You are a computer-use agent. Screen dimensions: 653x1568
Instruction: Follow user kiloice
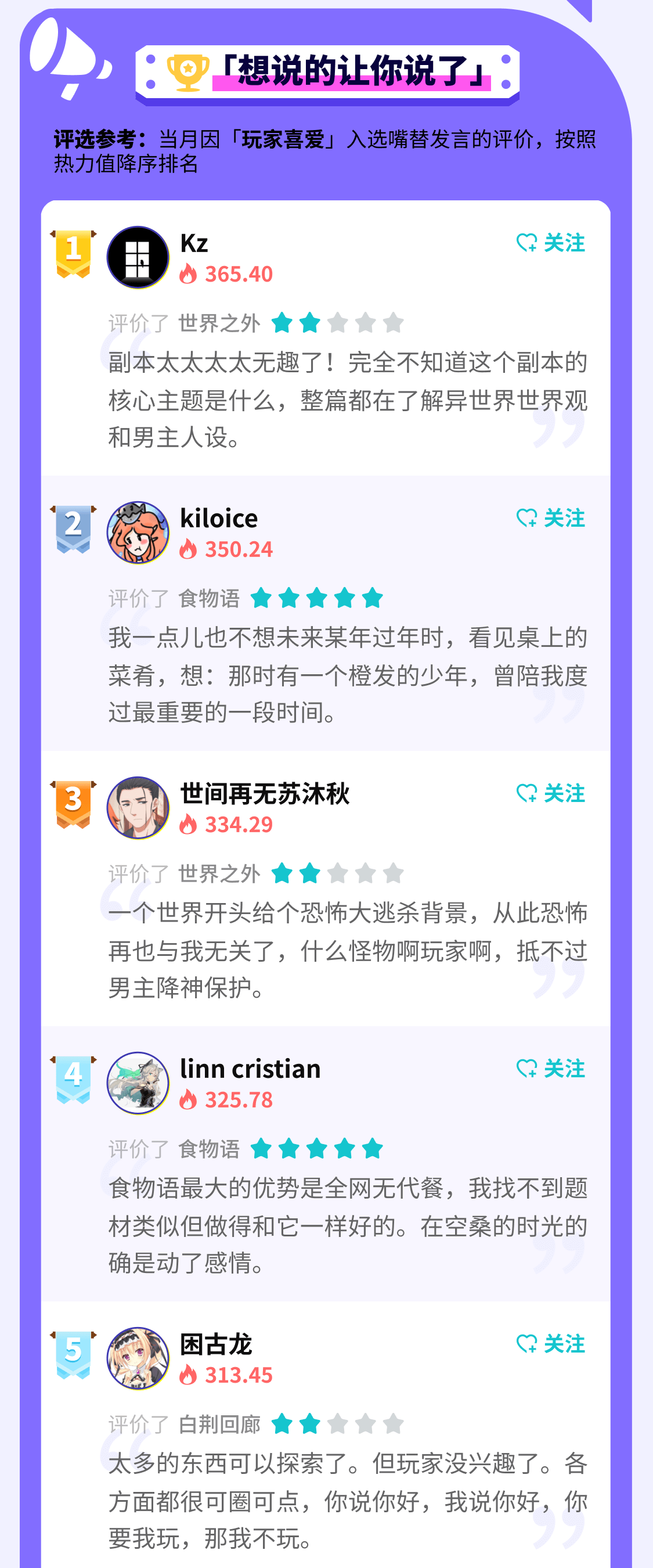click(551, 518)
